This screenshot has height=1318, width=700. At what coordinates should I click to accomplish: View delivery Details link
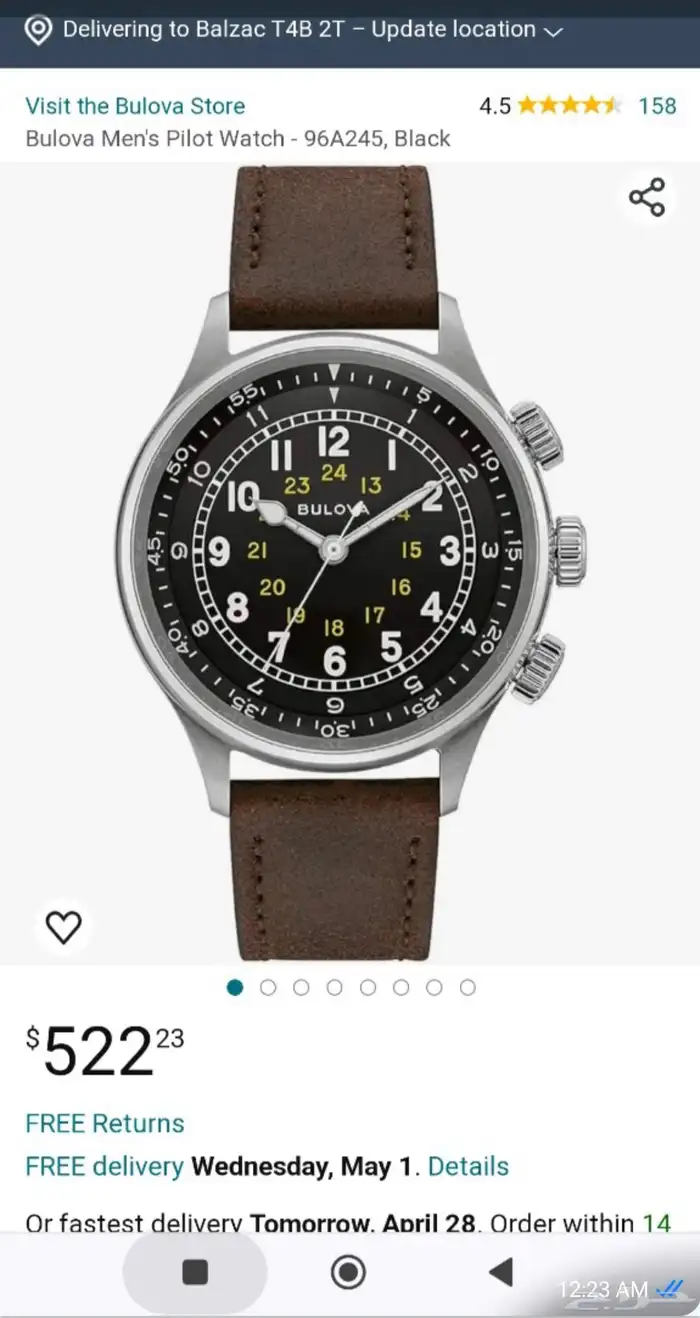(468, 1166)
